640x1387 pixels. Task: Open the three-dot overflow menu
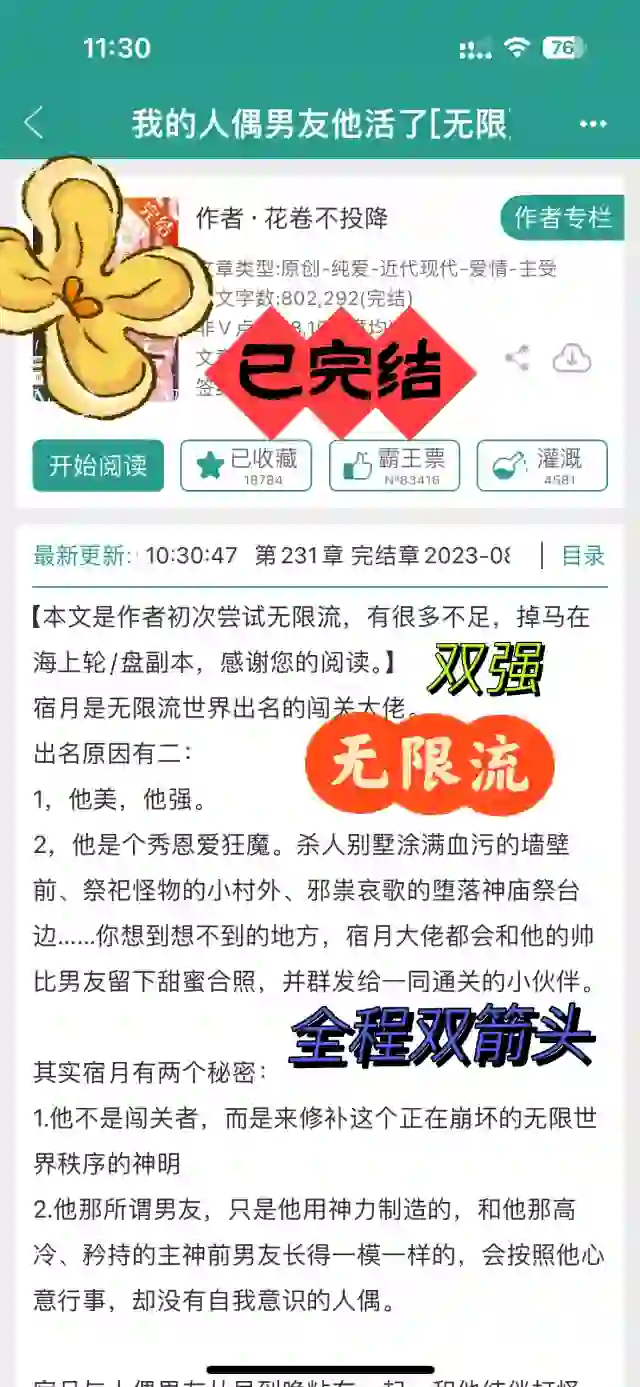593,124
